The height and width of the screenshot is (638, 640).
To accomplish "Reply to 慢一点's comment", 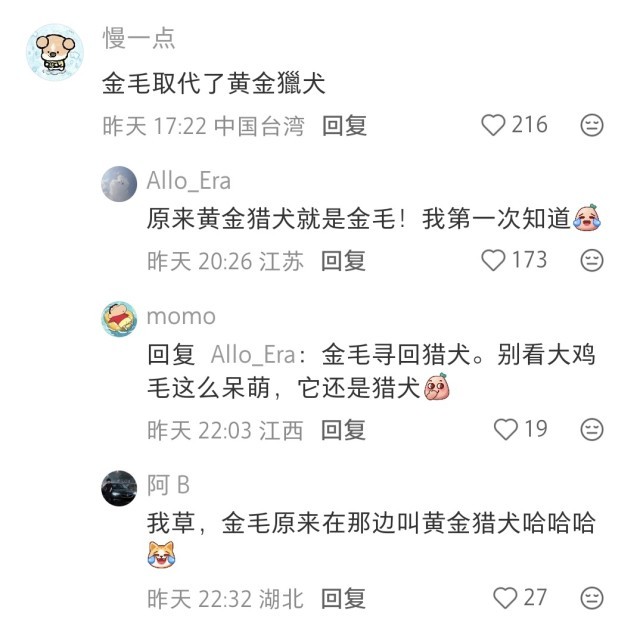I will [344, 125].
